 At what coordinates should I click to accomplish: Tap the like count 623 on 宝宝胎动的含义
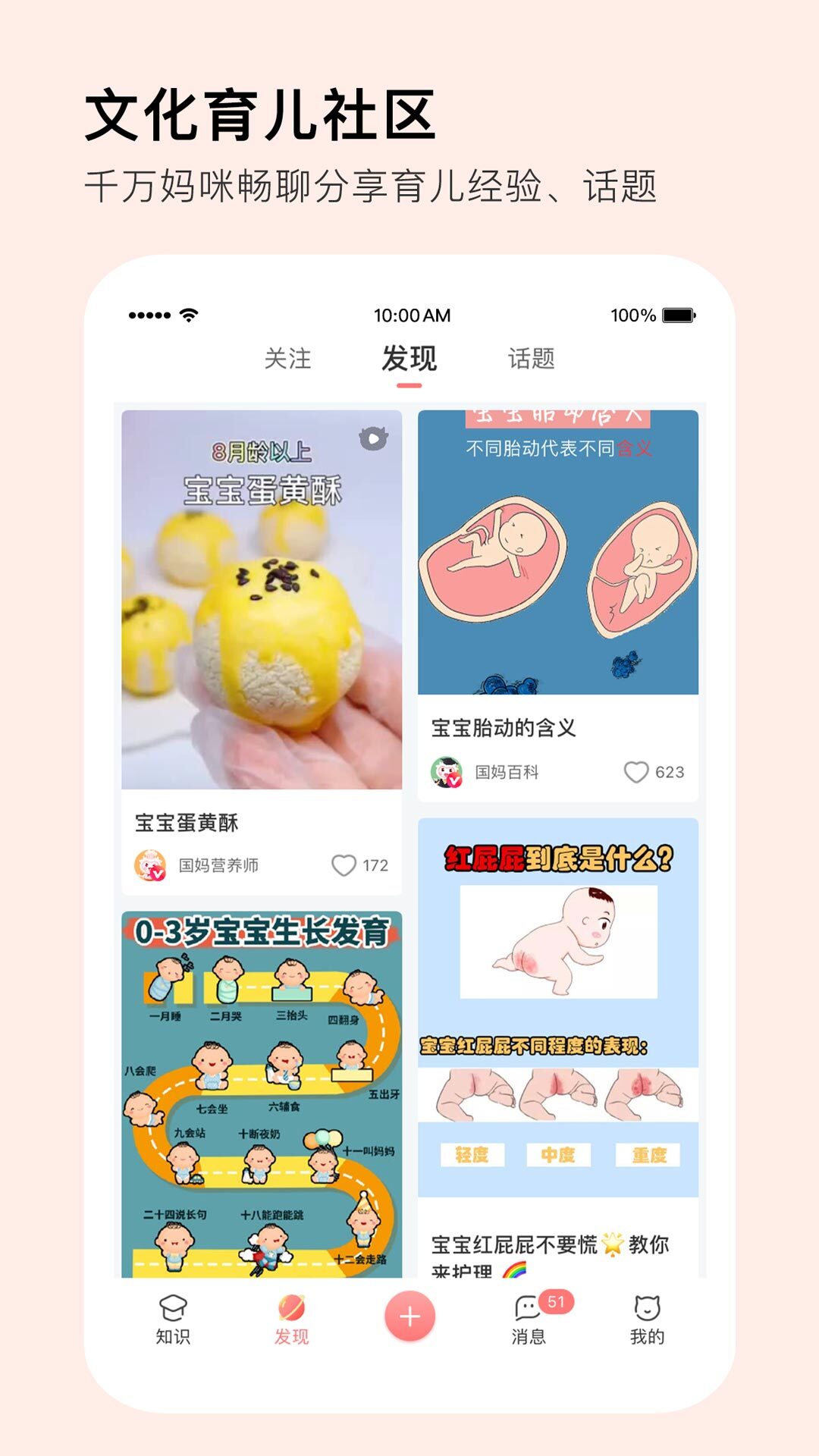[x=667, y=770]
